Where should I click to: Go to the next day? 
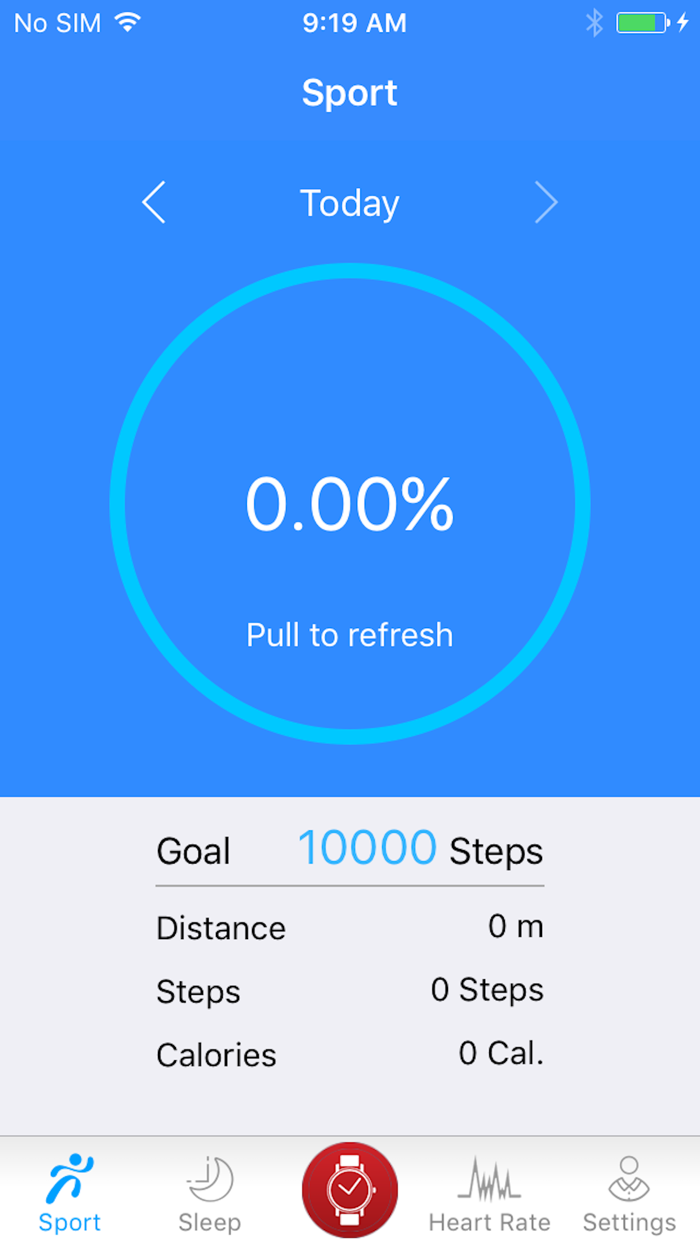[x=546, y=203]
